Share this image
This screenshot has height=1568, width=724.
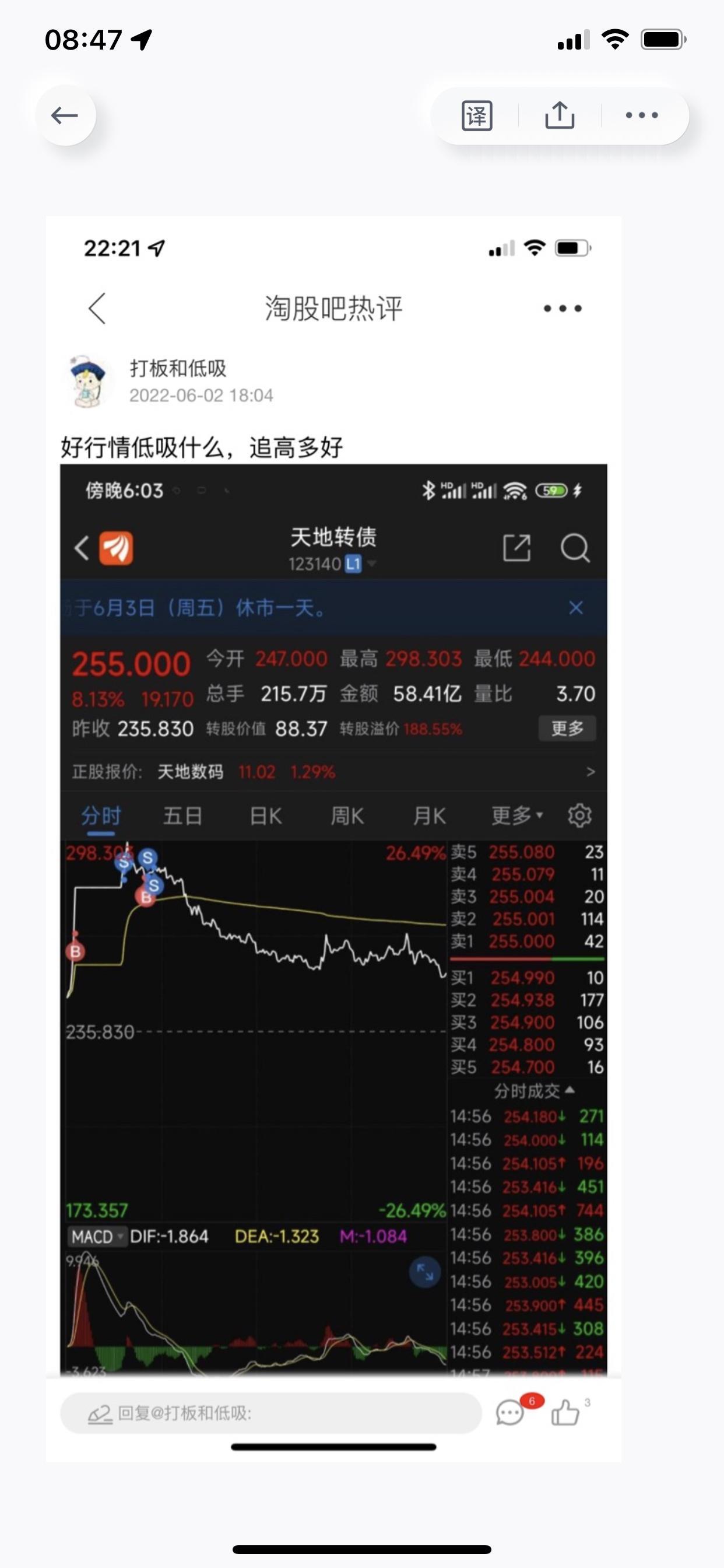tap(559, 115)
